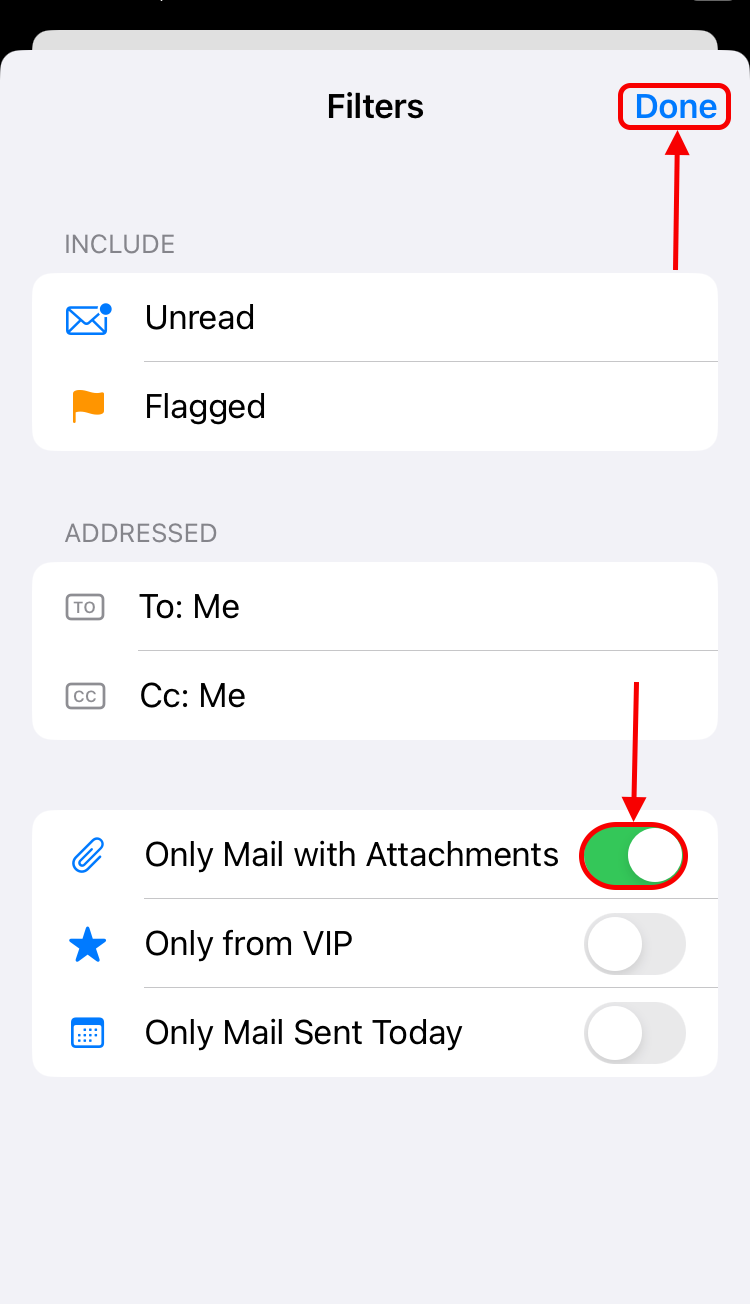Tap the TO icon beside To: Me
Image resolution: width=750 pixels, height=1304 pixels.
(85, 607)
